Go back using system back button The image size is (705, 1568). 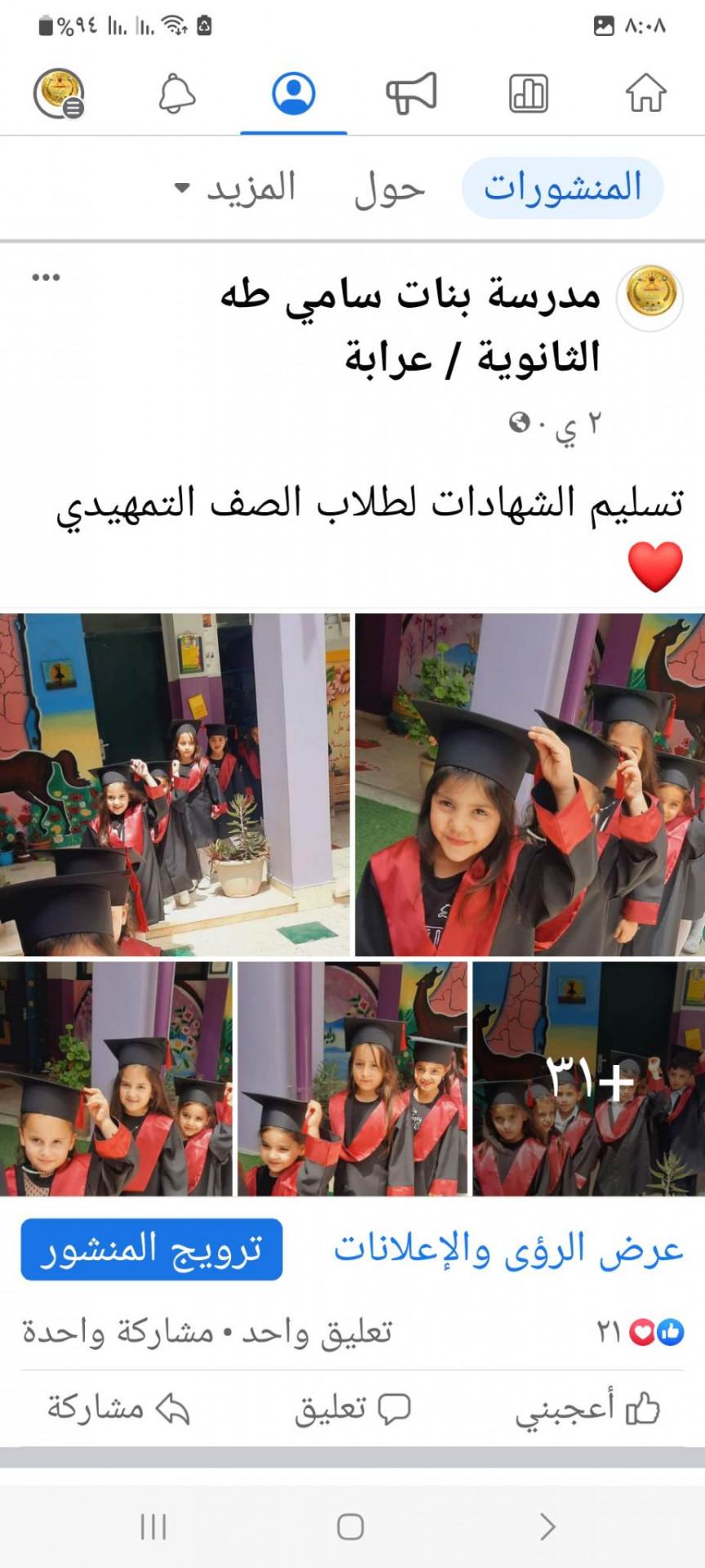tap(548, 1526)
